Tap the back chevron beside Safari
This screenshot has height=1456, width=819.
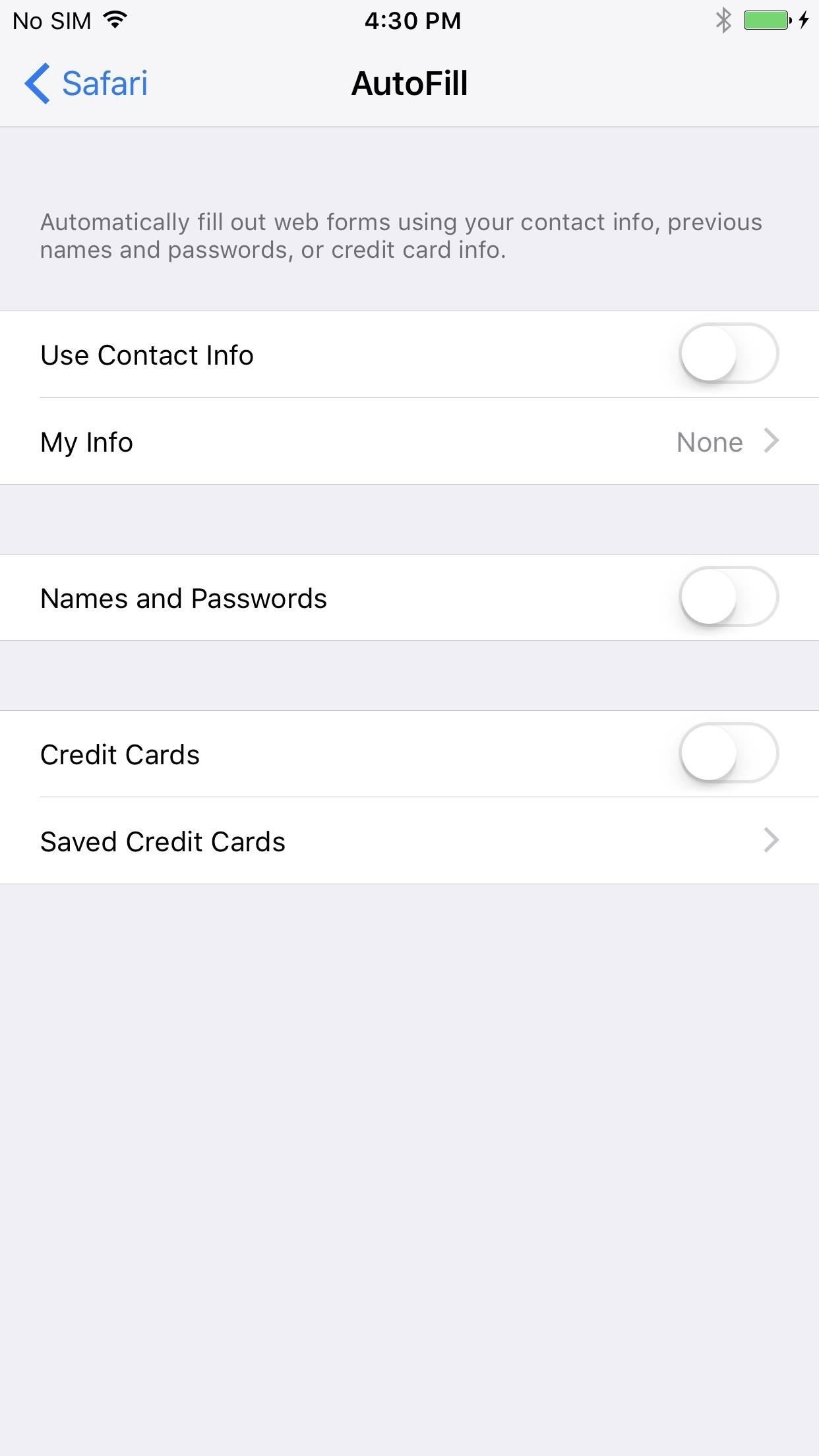point(38,83)
